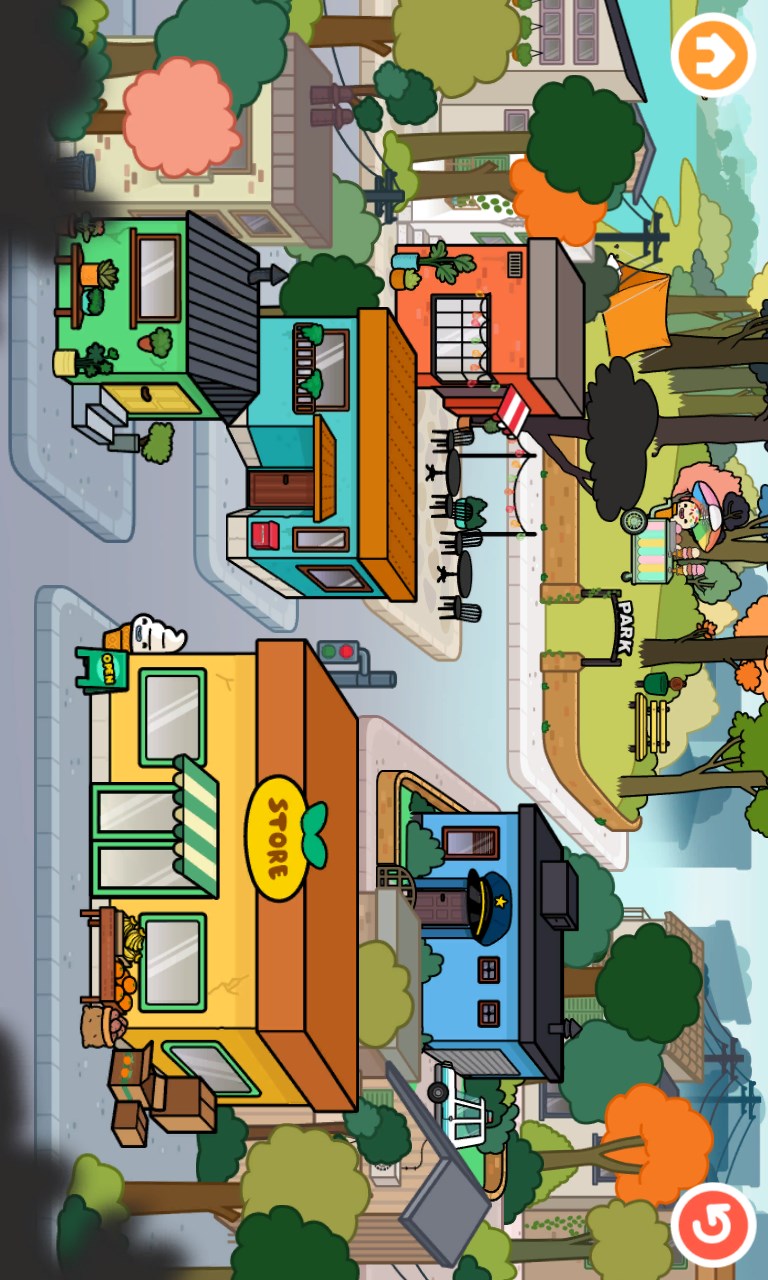Tap the red circular restart arrow
768x1280 pixels.
[712, 1223]
